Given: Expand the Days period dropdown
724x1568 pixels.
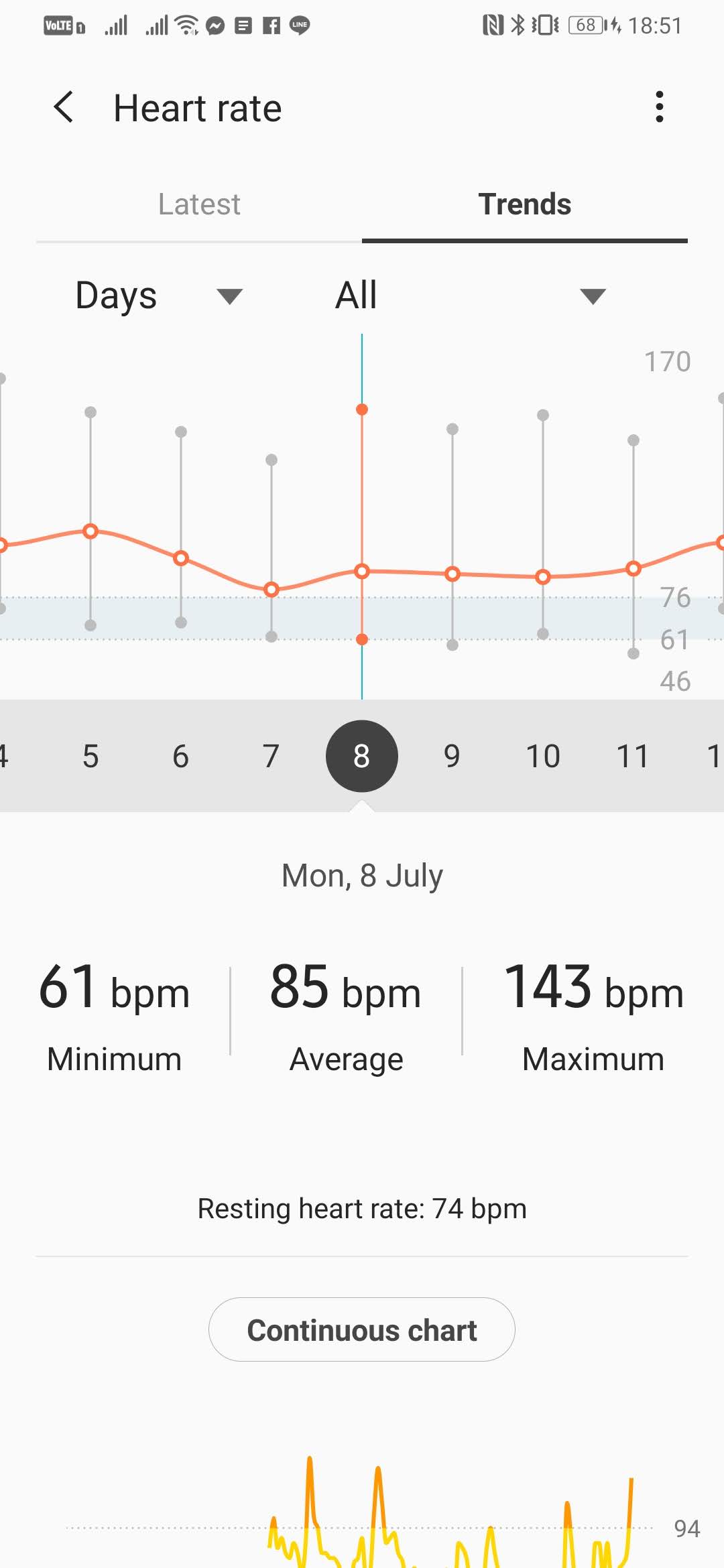Looking at the screenshot, I should [158, 296].
